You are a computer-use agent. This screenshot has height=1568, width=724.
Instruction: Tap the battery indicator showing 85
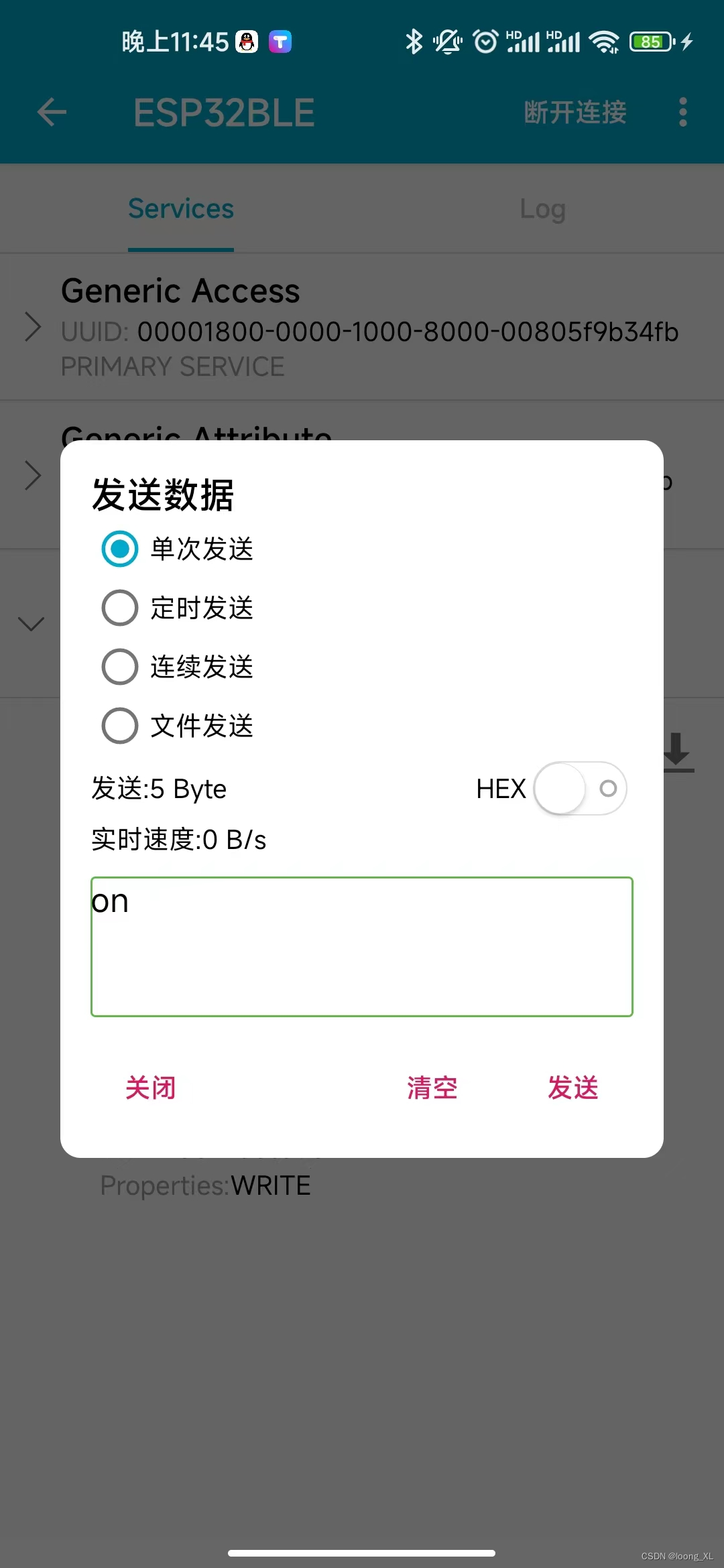(x=650, y=42)
